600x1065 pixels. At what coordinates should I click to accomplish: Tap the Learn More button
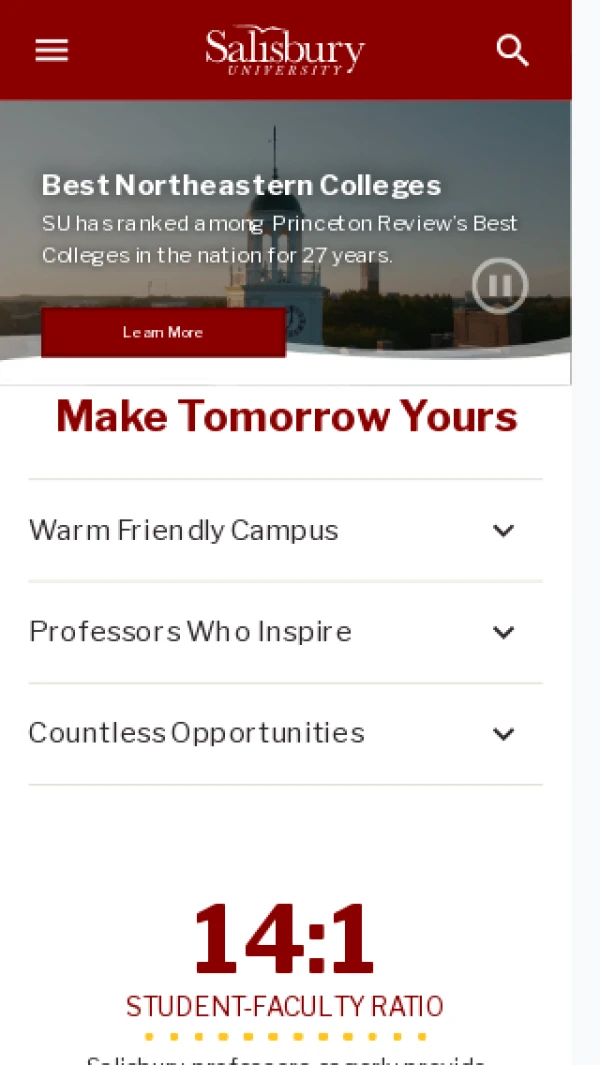tap(163, 332)
